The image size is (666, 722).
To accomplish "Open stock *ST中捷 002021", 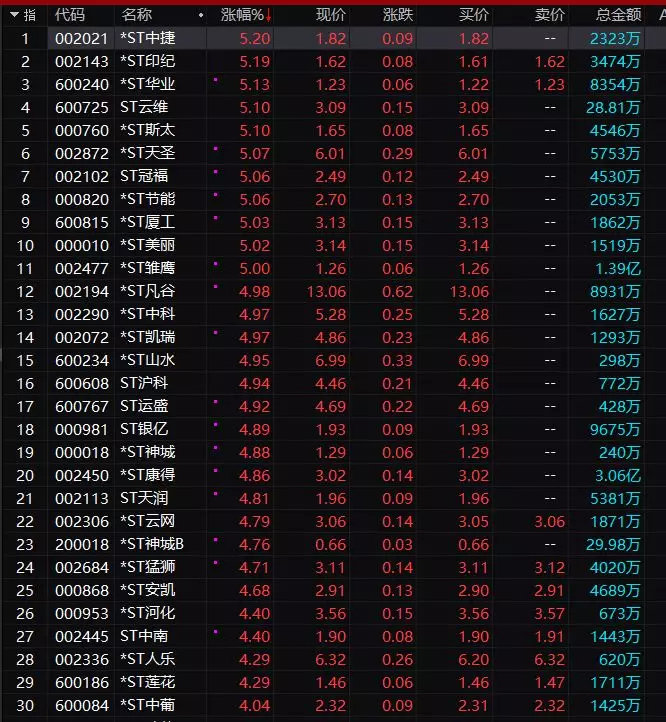I will (x=333, y=38).
